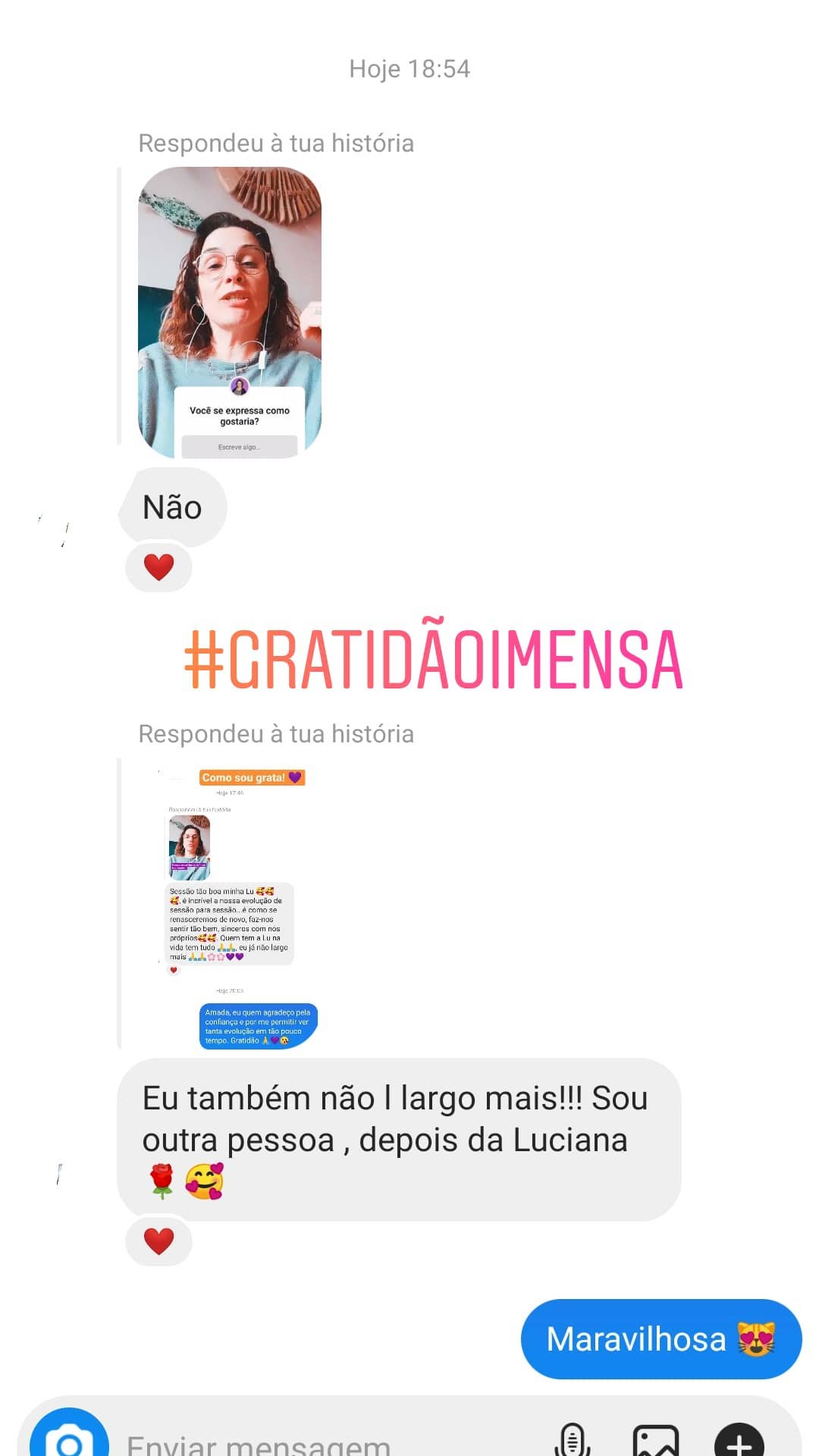
Task: Tap the heart reaction below the Luciana message
Action: coord(158,1241)
